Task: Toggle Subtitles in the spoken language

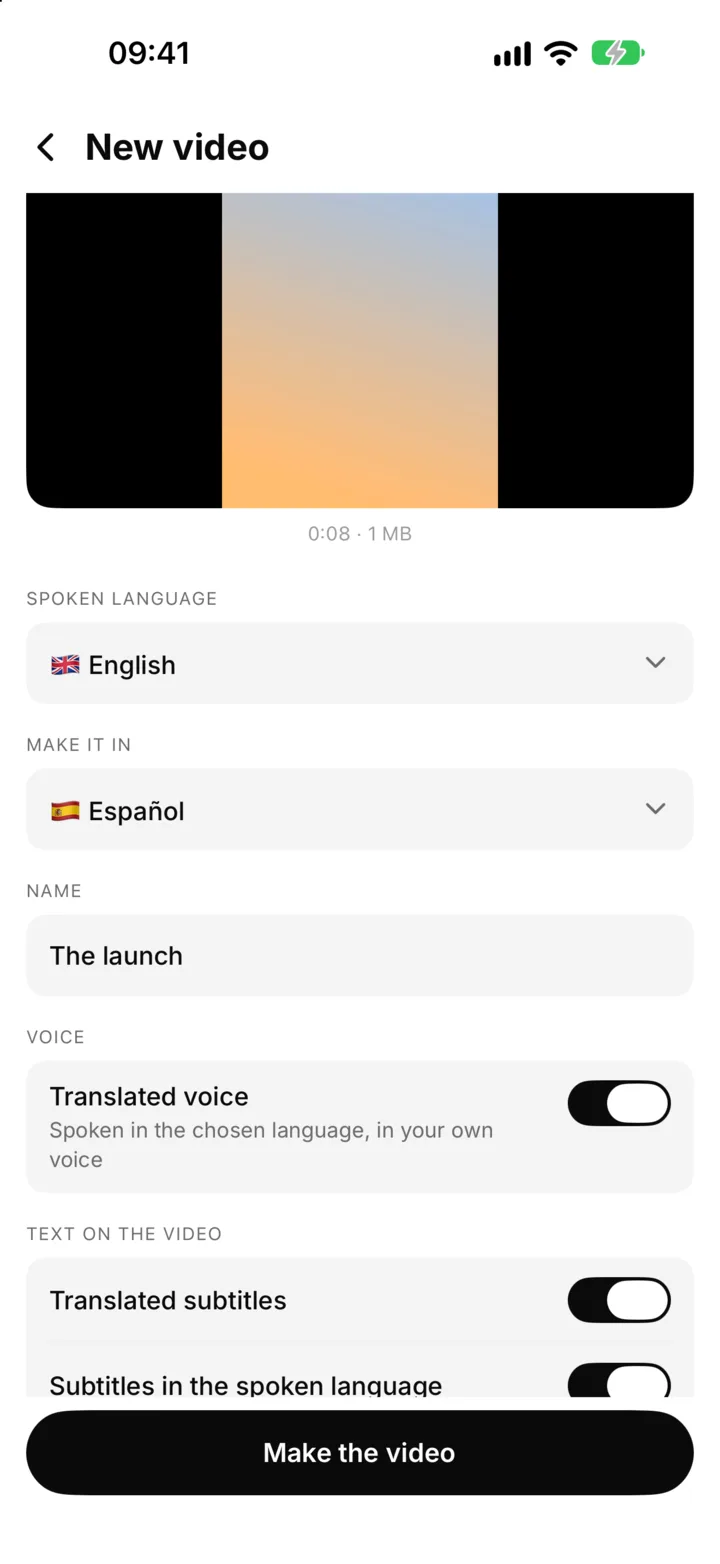Action: coord(619,1381)
